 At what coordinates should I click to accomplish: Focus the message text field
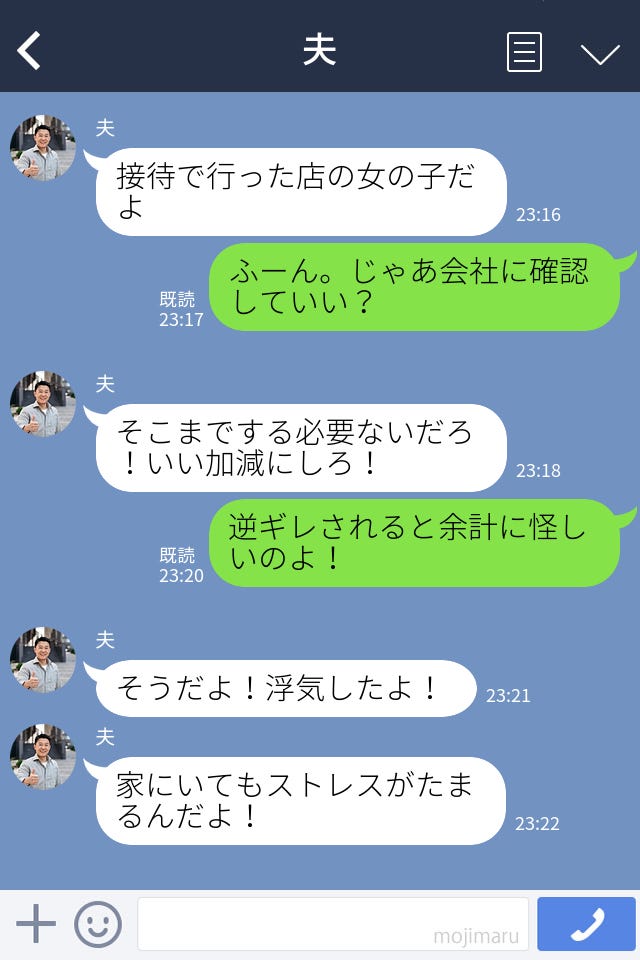click(332, 924)
